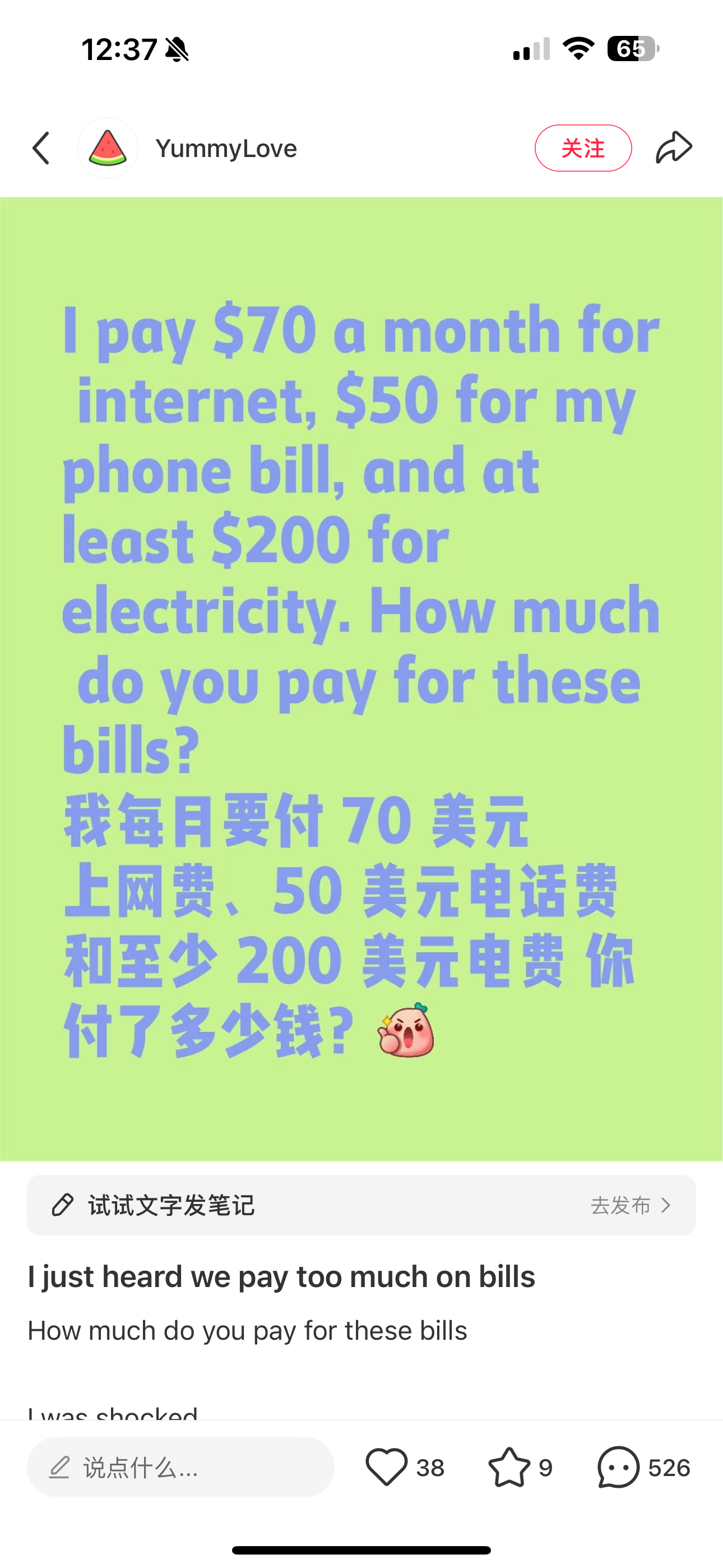Follow YummyLove with the 关注 button
723x1568 pixels.
point(582,148)
